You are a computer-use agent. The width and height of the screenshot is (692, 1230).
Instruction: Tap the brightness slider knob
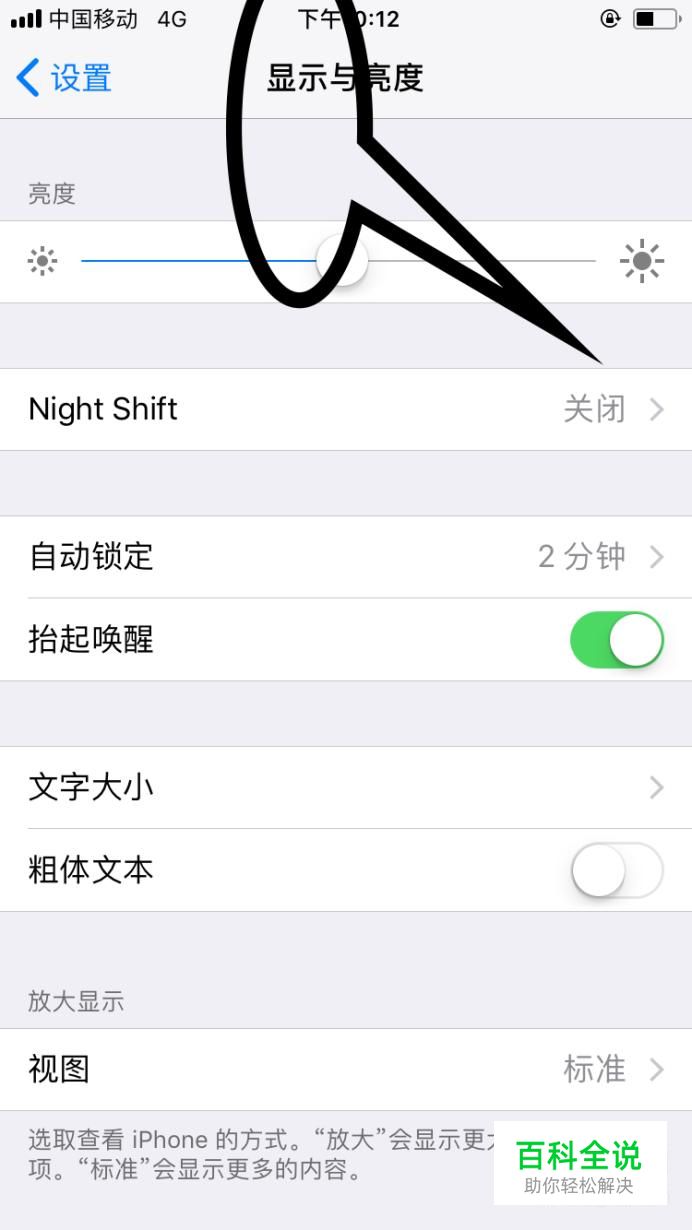(x=342, y=261)
